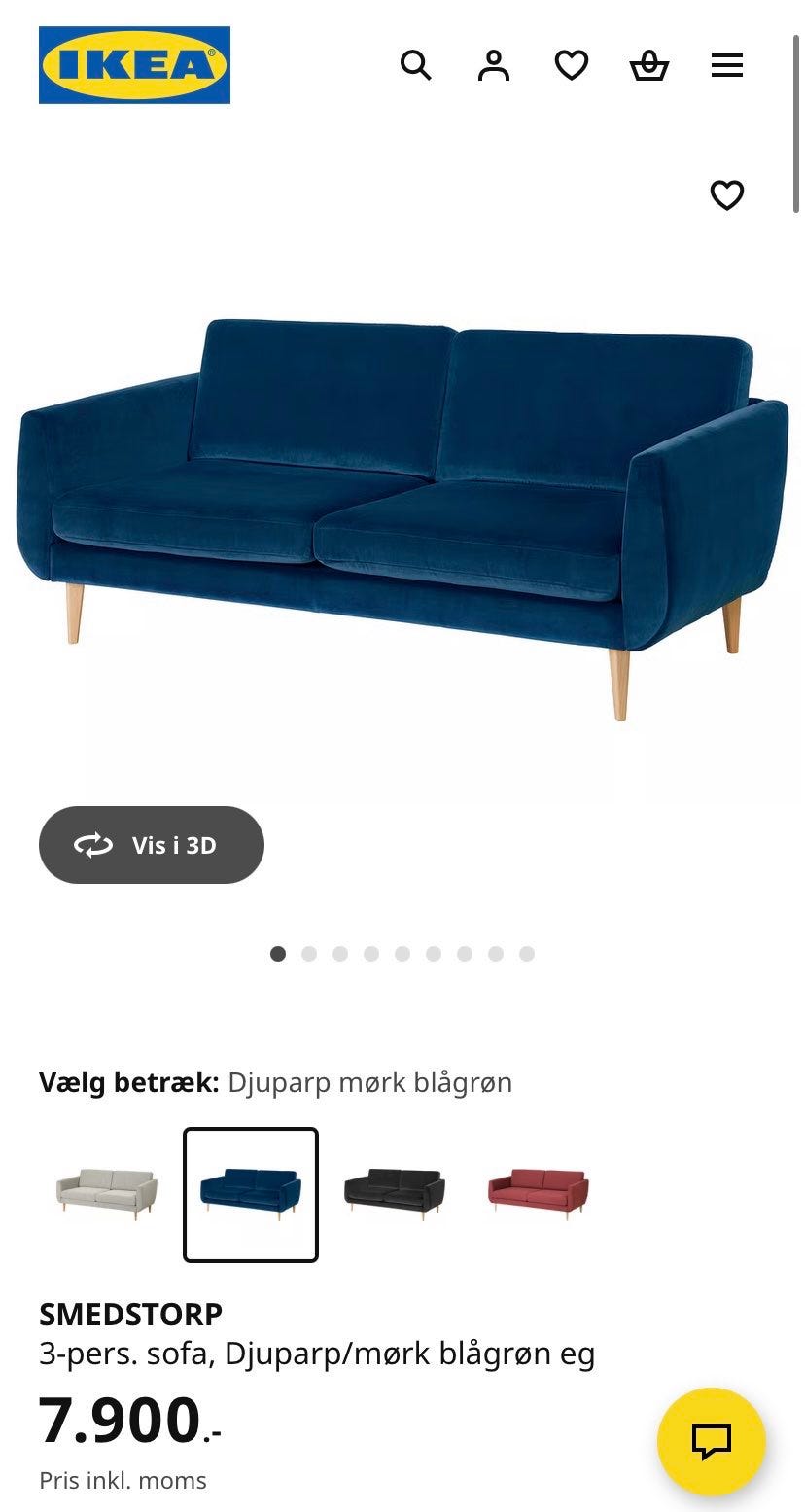Open the hamburger navigation menu
Image resolution: width=805 pixels, height=1512 pixels.
point(726,65)
